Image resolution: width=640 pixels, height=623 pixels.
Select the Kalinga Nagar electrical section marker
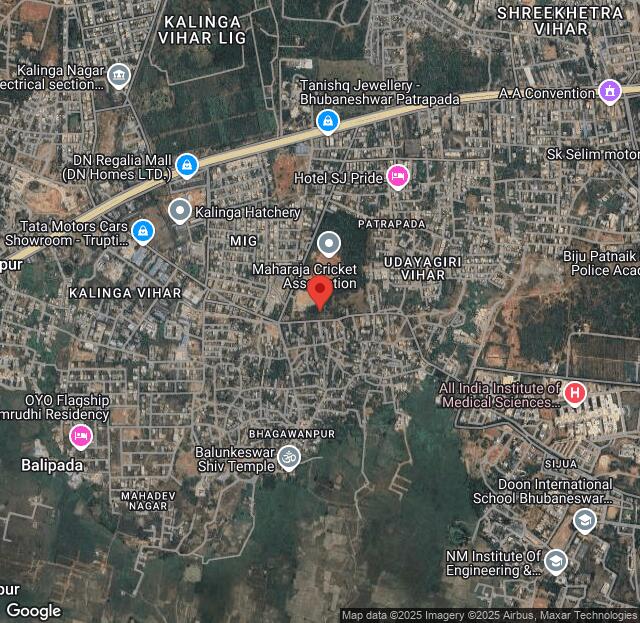point(119,76)
